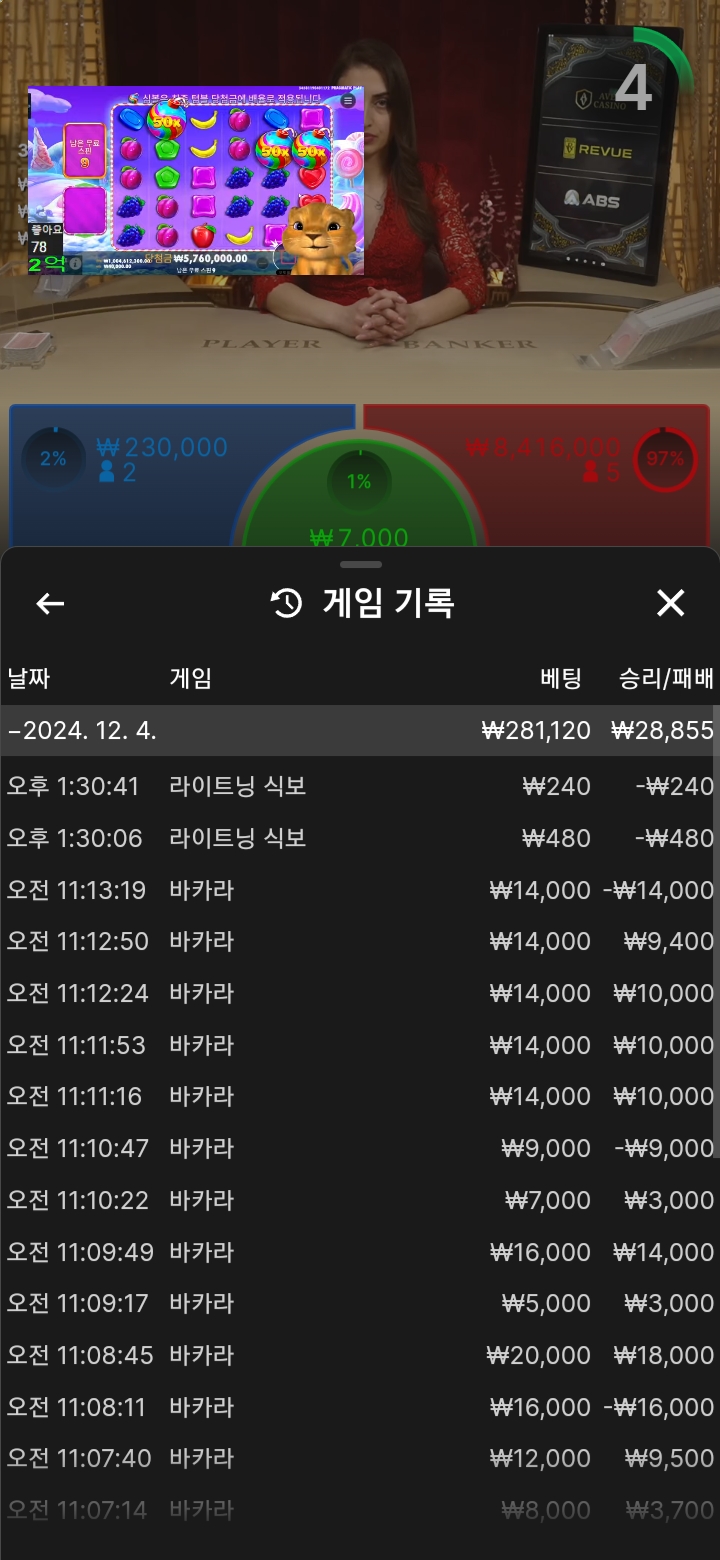View the Baccarat round at 11:13:19
Viewport: 720px width, 1560px height.
[360, 890]
